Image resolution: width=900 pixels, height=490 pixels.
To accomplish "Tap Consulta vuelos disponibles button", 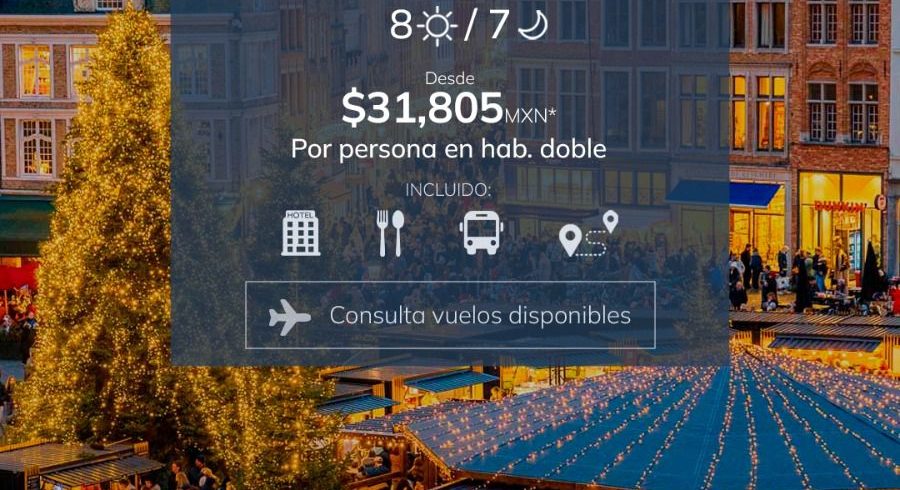I will (450, 315).
